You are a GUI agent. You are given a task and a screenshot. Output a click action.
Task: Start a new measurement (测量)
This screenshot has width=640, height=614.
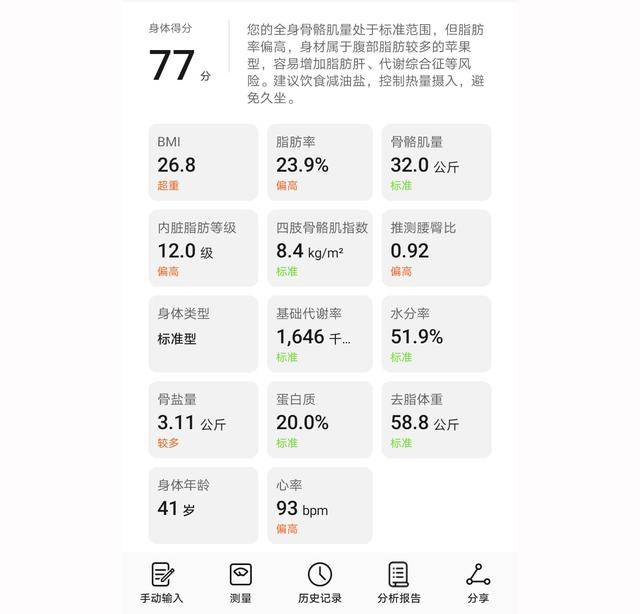point(240,583)
